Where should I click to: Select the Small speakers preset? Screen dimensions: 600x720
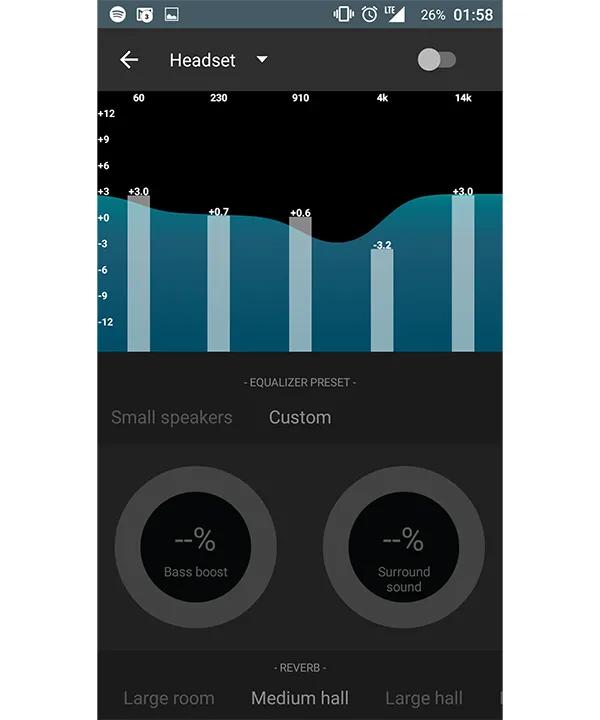point(171,417)
